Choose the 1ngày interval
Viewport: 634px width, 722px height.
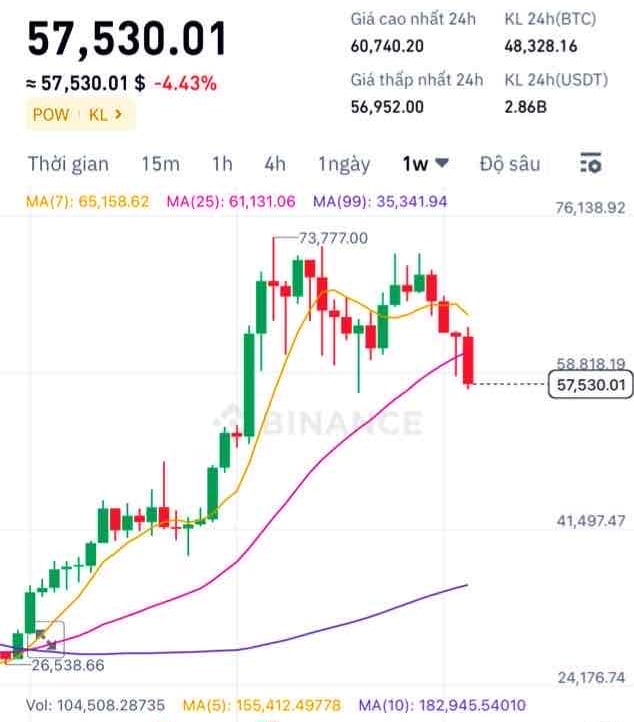point(343,164)
